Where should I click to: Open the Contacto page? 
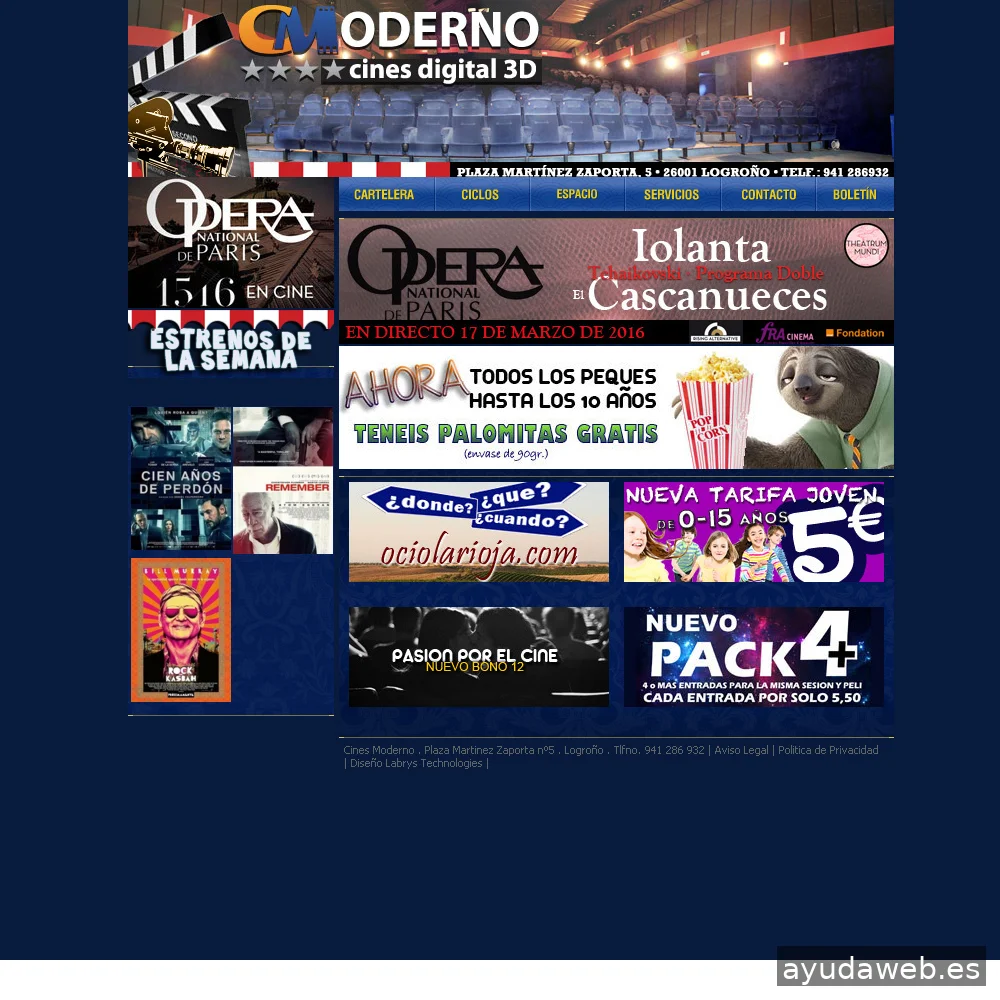(768, 195)
